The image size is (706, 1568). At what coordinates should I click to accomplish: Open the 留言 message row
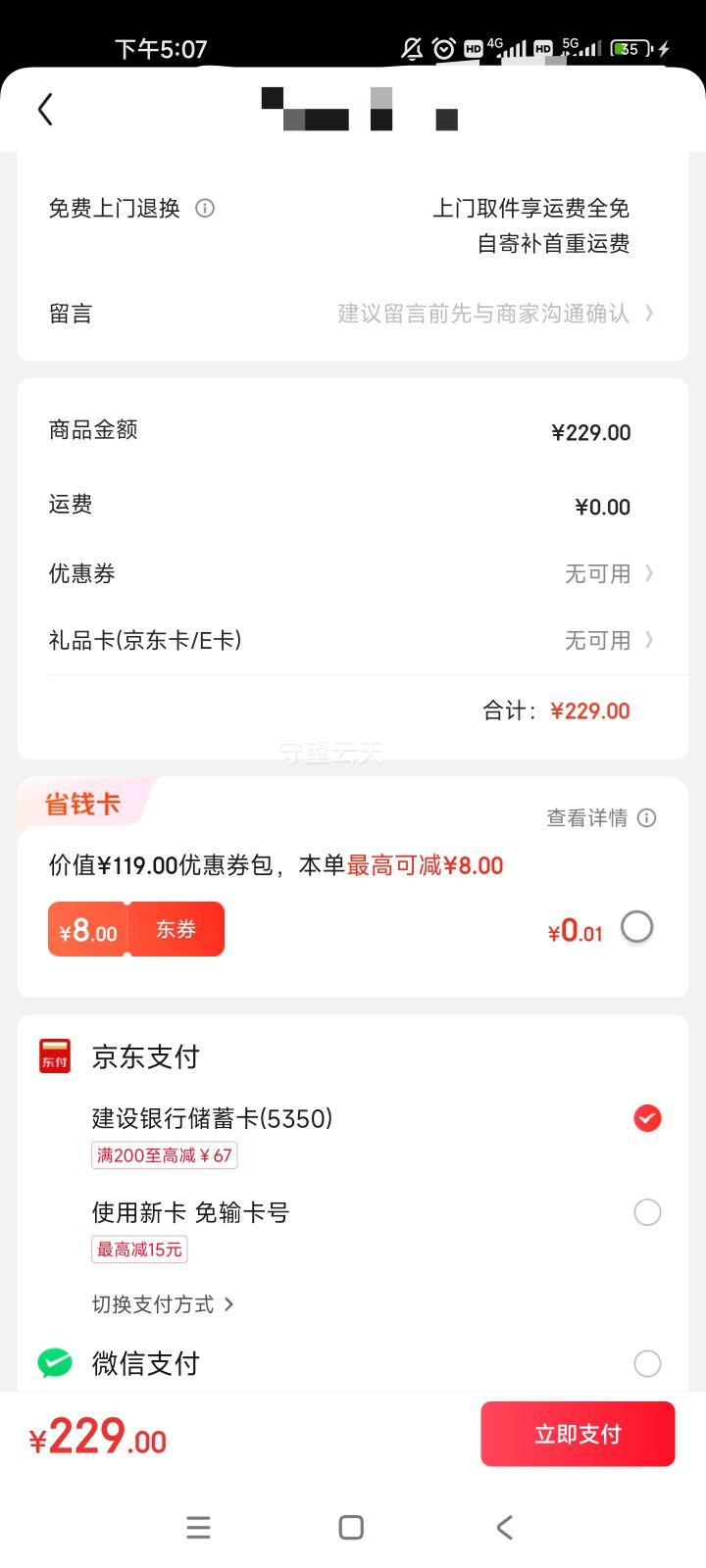[353, 314]
